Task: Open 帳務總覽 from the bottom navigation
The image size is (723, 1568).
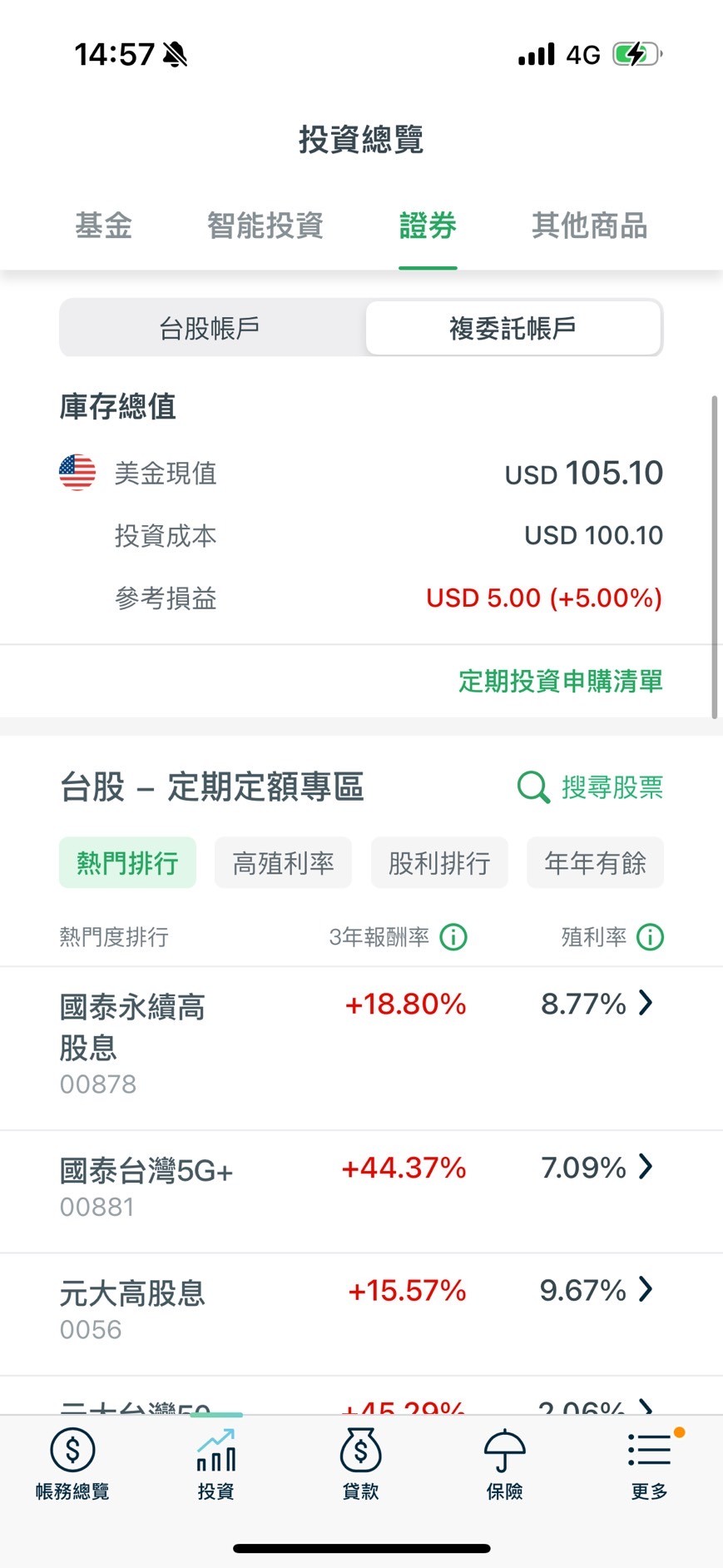Action: [x=73, y=1465]
